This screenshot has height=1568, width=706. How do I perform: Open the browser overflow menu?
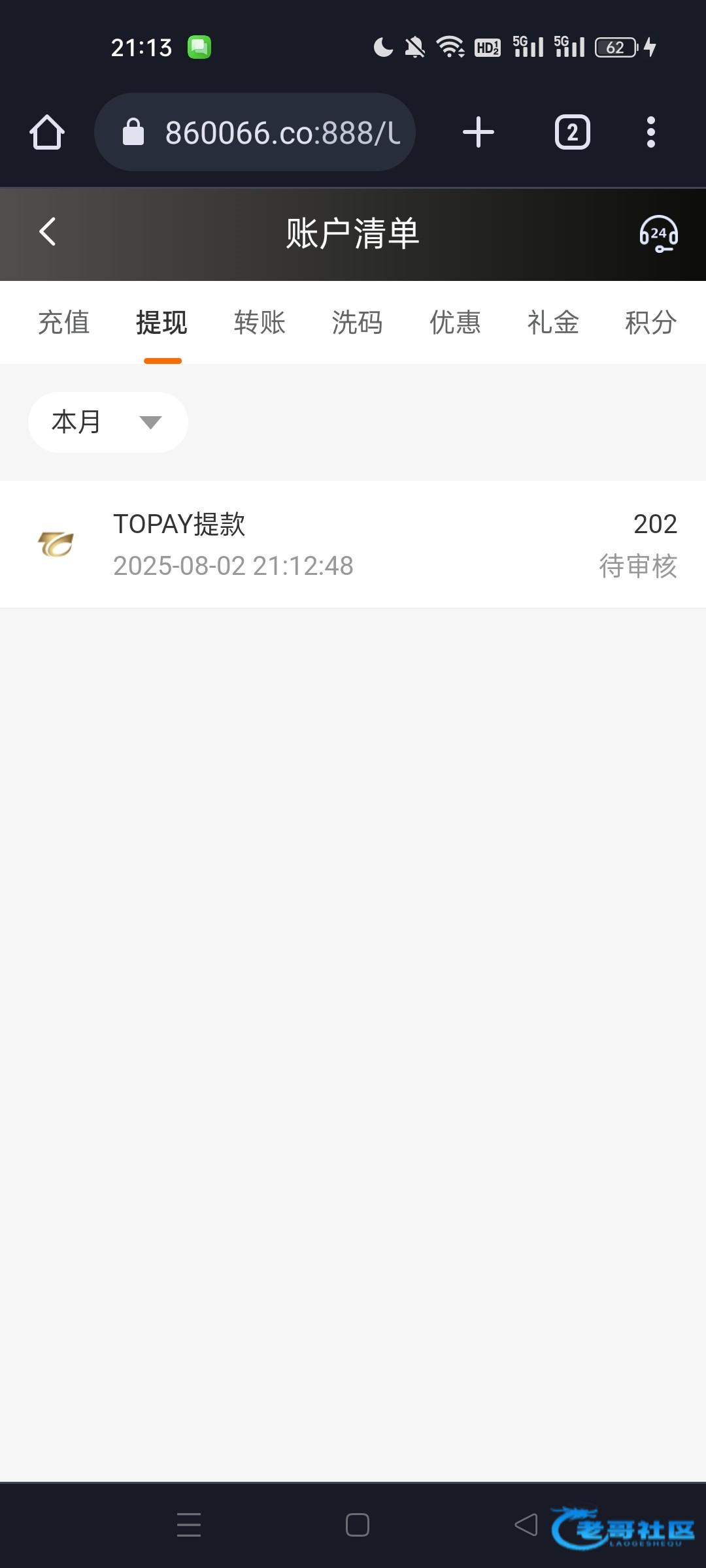[650, 132]
